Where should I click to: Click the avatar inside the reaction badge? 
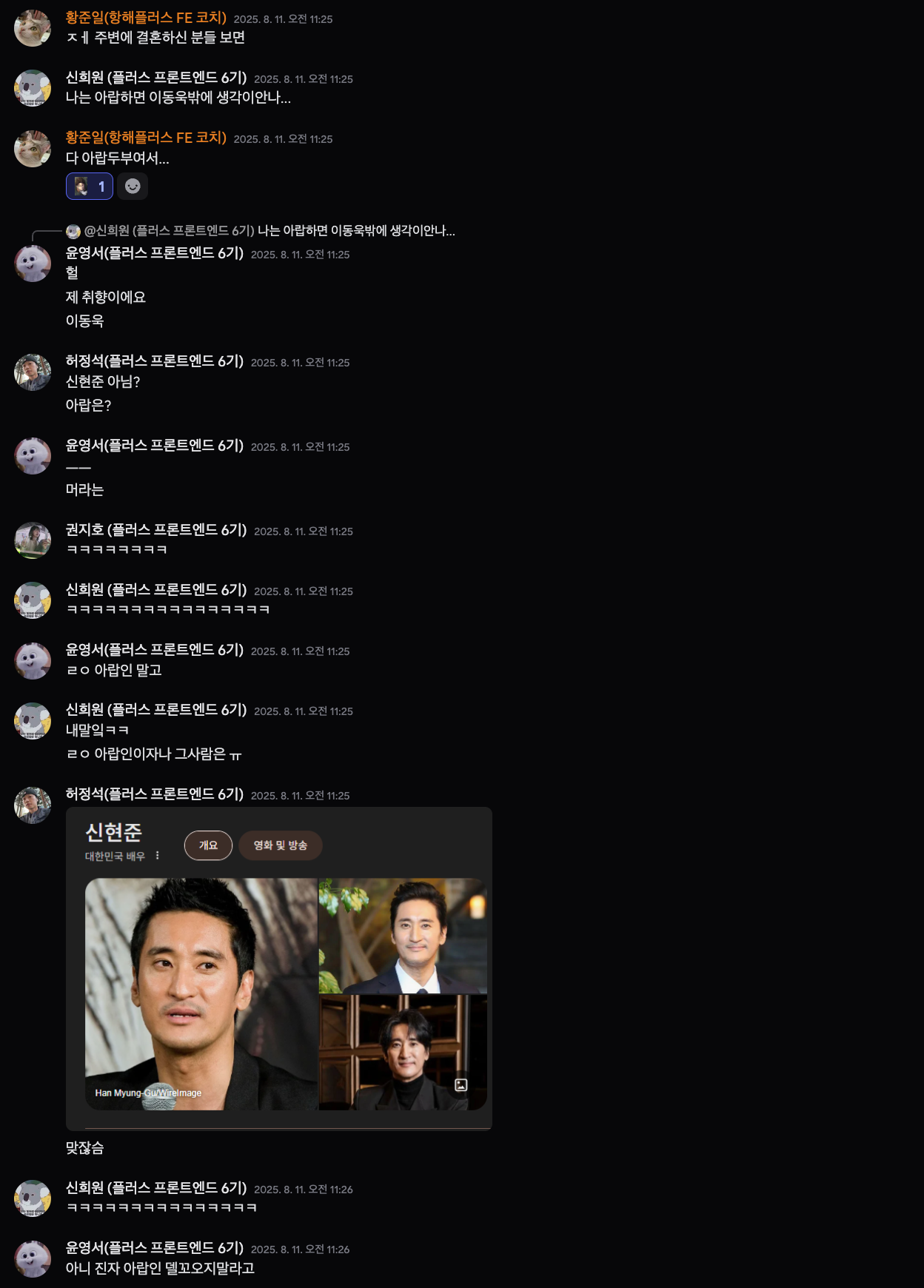80,186
